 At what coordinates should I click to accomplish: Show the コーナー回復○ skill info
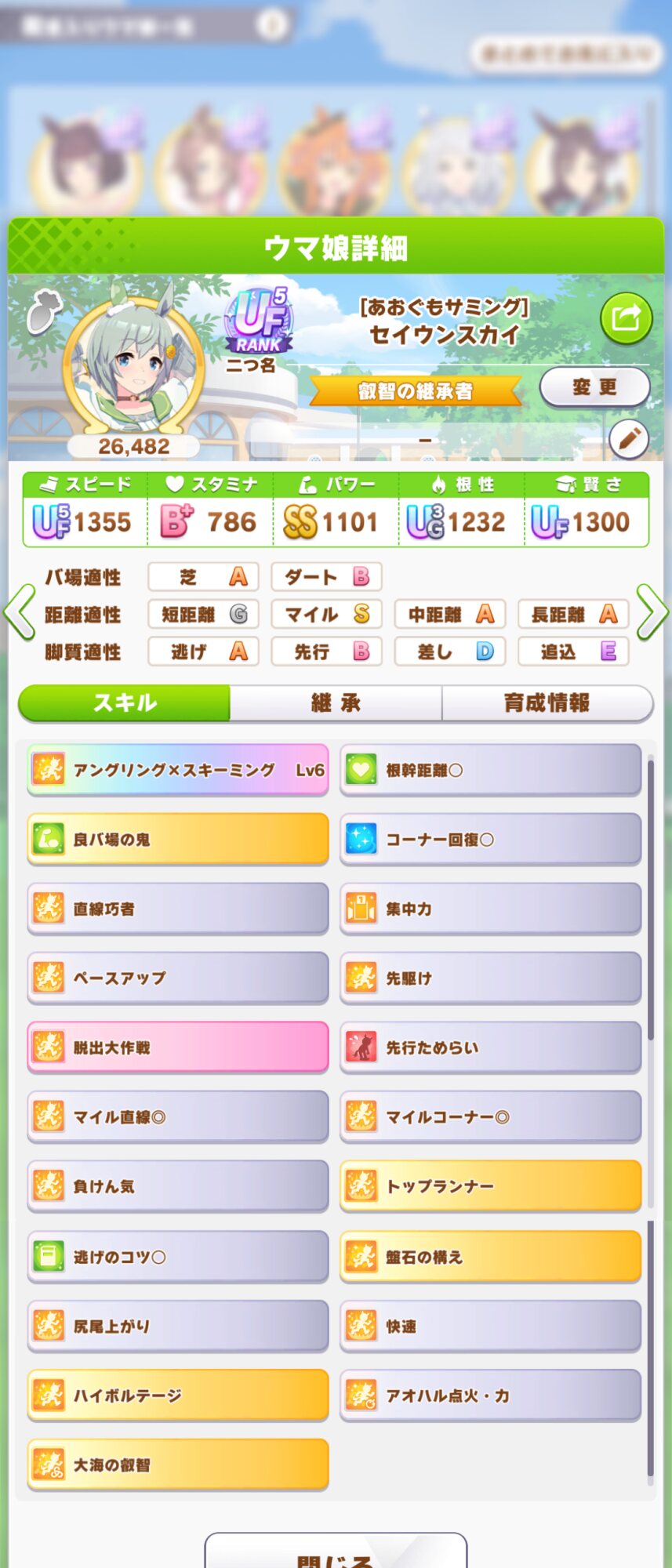click(x=490, y=839)
